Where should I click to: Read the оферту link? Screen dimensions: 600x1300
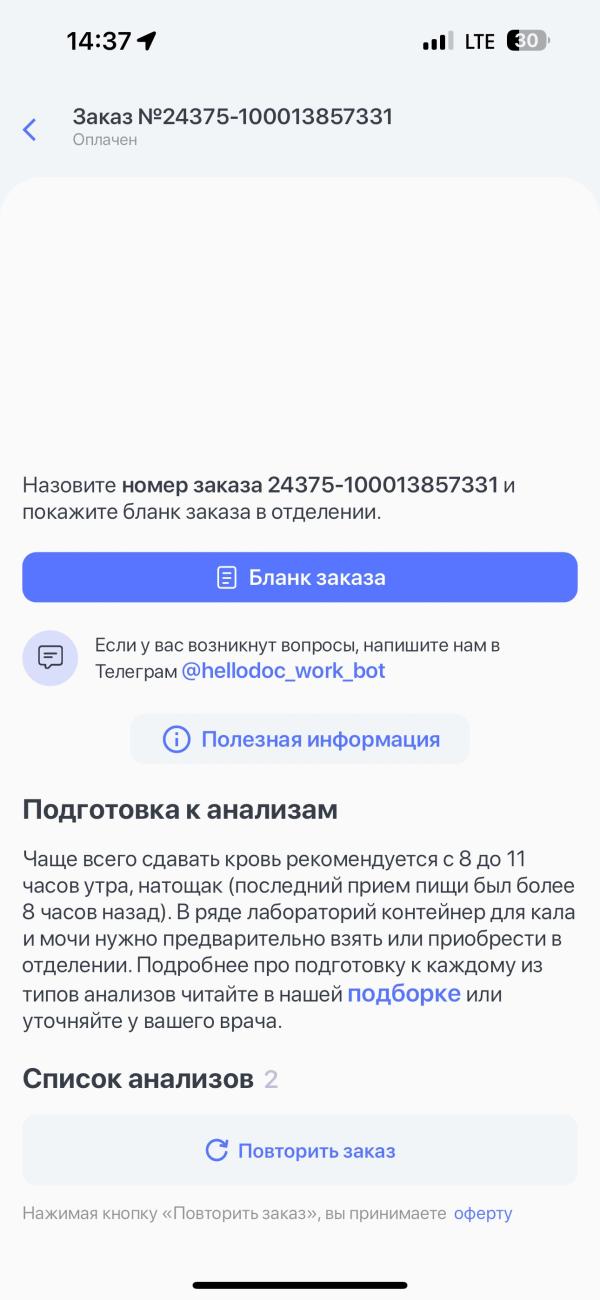[x=483, y=1213]
